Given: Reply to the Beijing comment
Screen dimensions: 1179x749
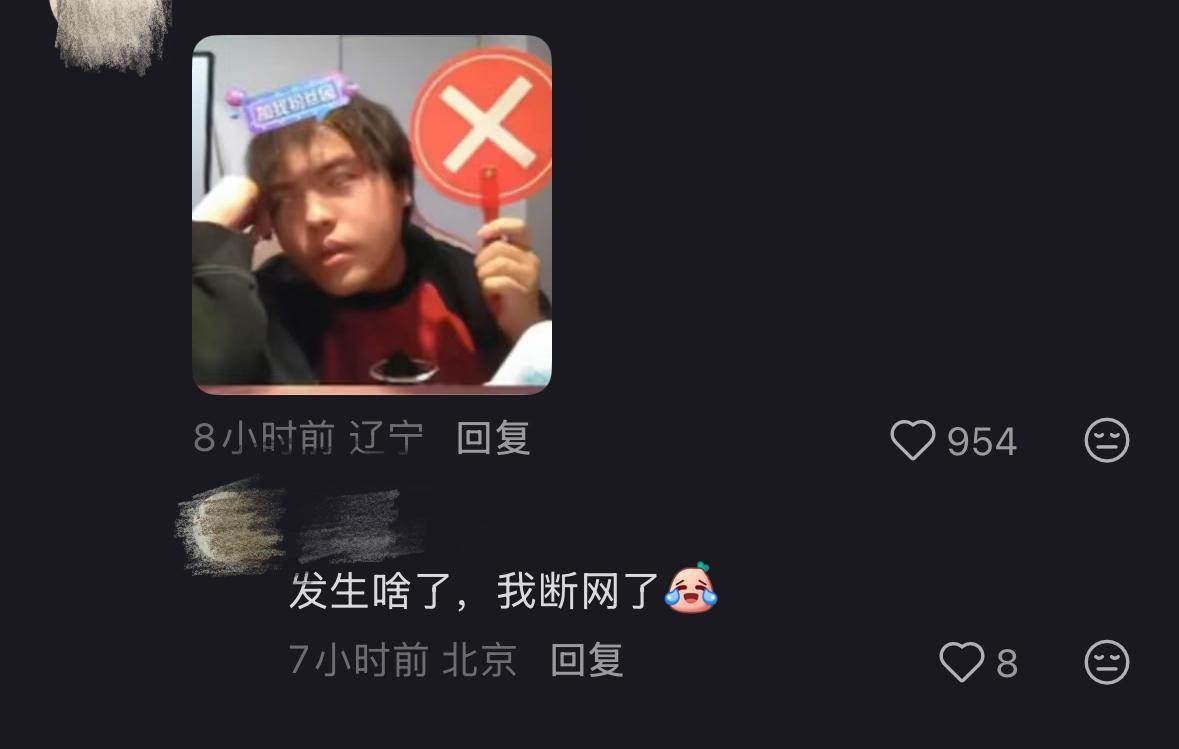Looking at the screenshot, I should pos(587,660).
